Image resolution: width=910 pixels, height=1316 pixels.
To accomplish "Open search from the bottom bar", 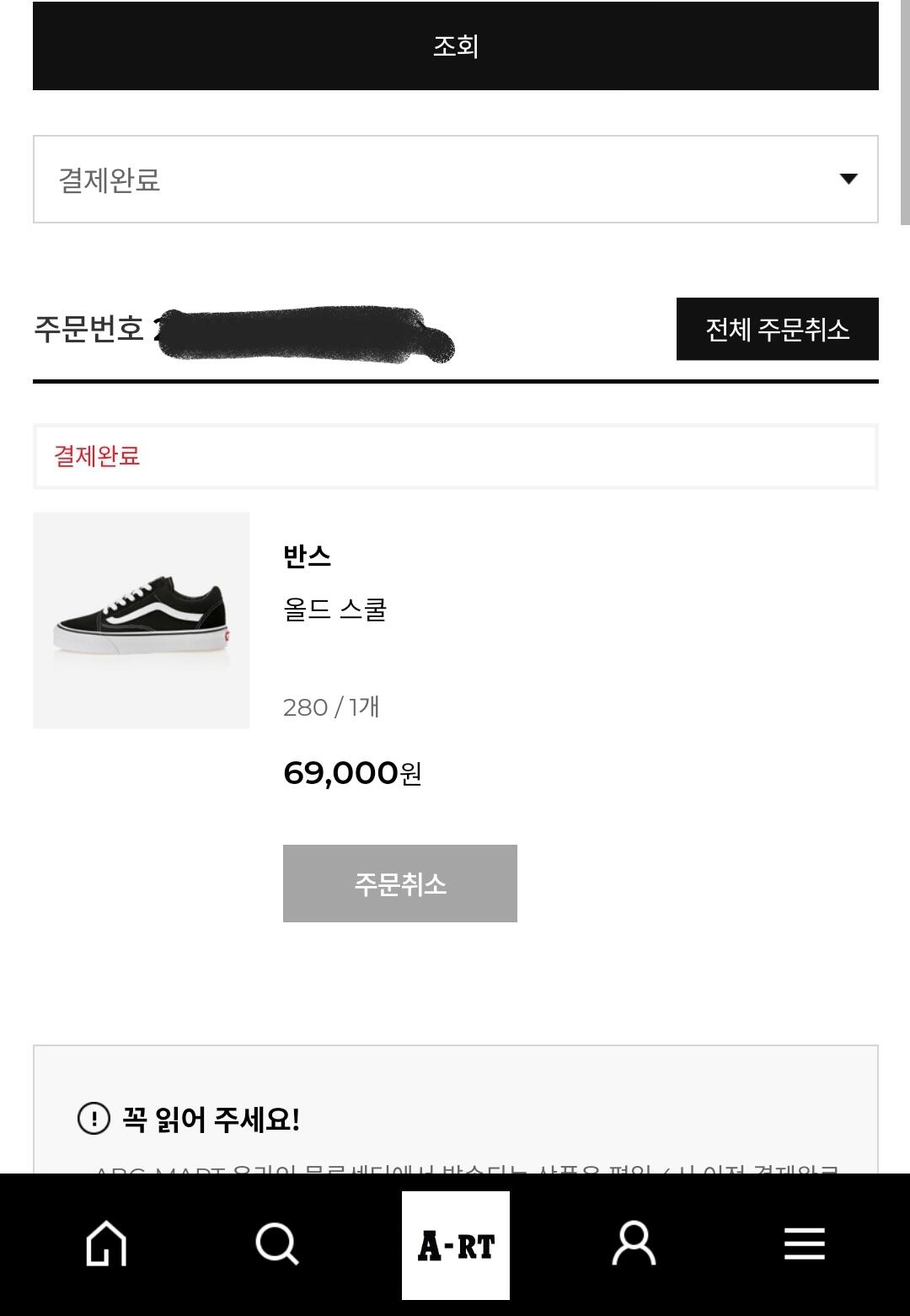I will pos(276,1243).
